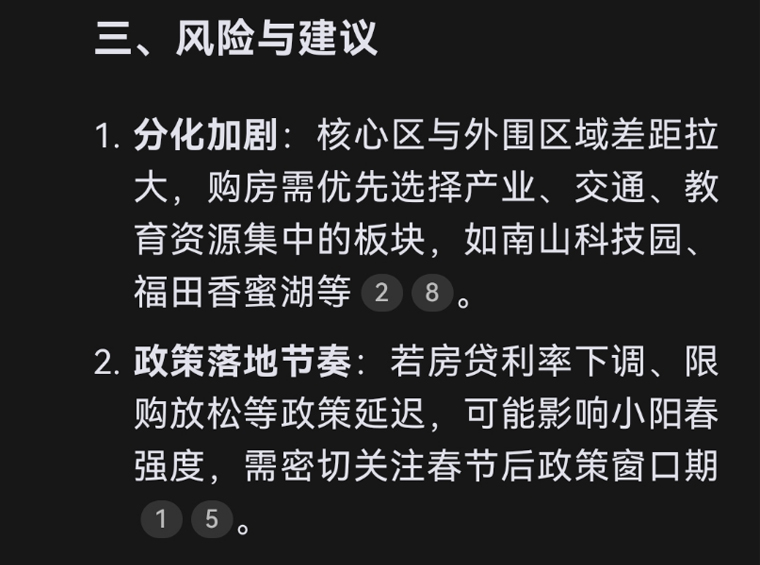760x565 pixels.
Task: Open citation 2 after 福田香蜜湖等
Action: (382, 293)
